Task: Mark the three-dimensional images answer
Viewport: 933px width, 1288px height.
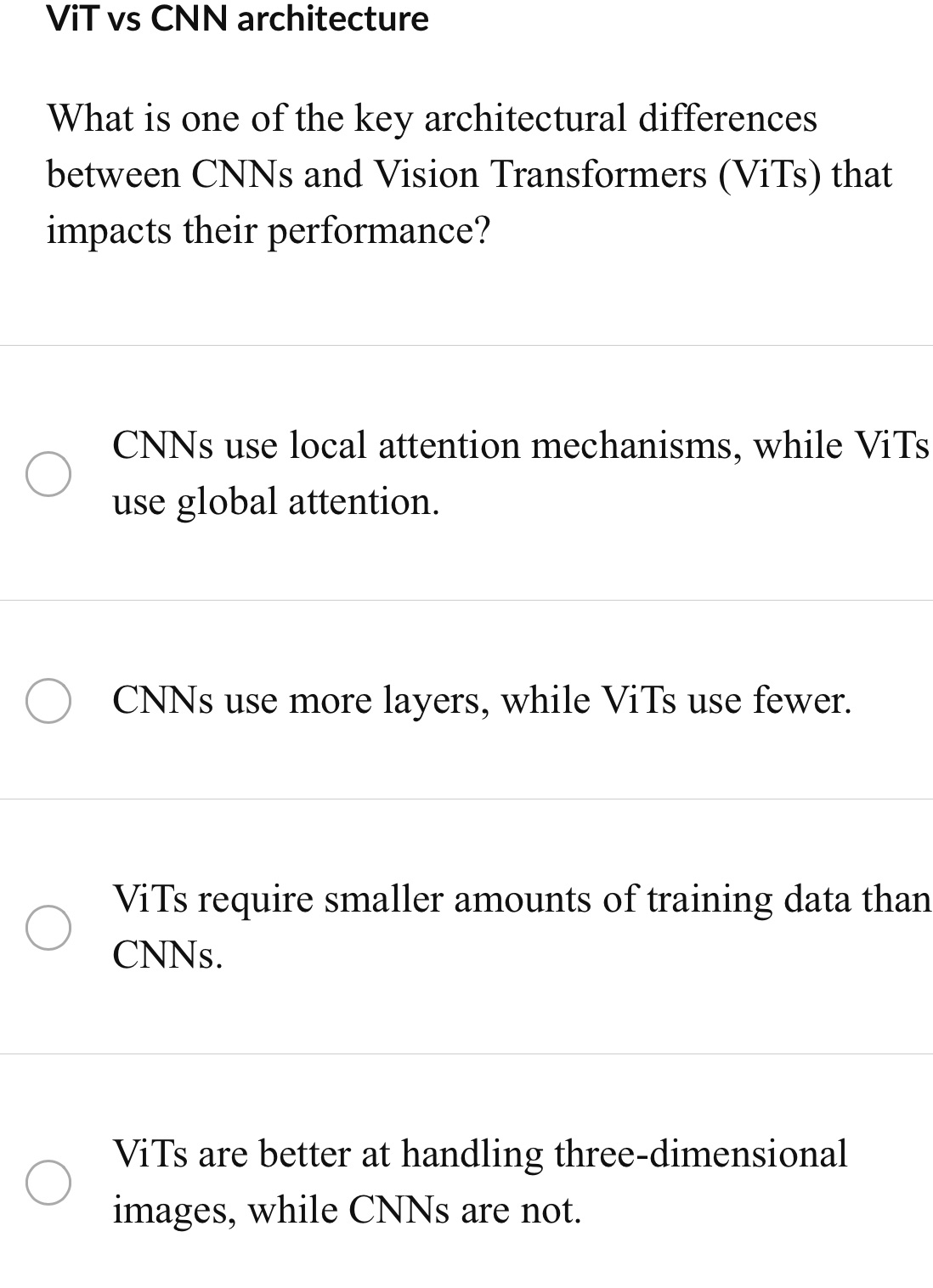Action: pyautogui.click(x=48, y=1182)
